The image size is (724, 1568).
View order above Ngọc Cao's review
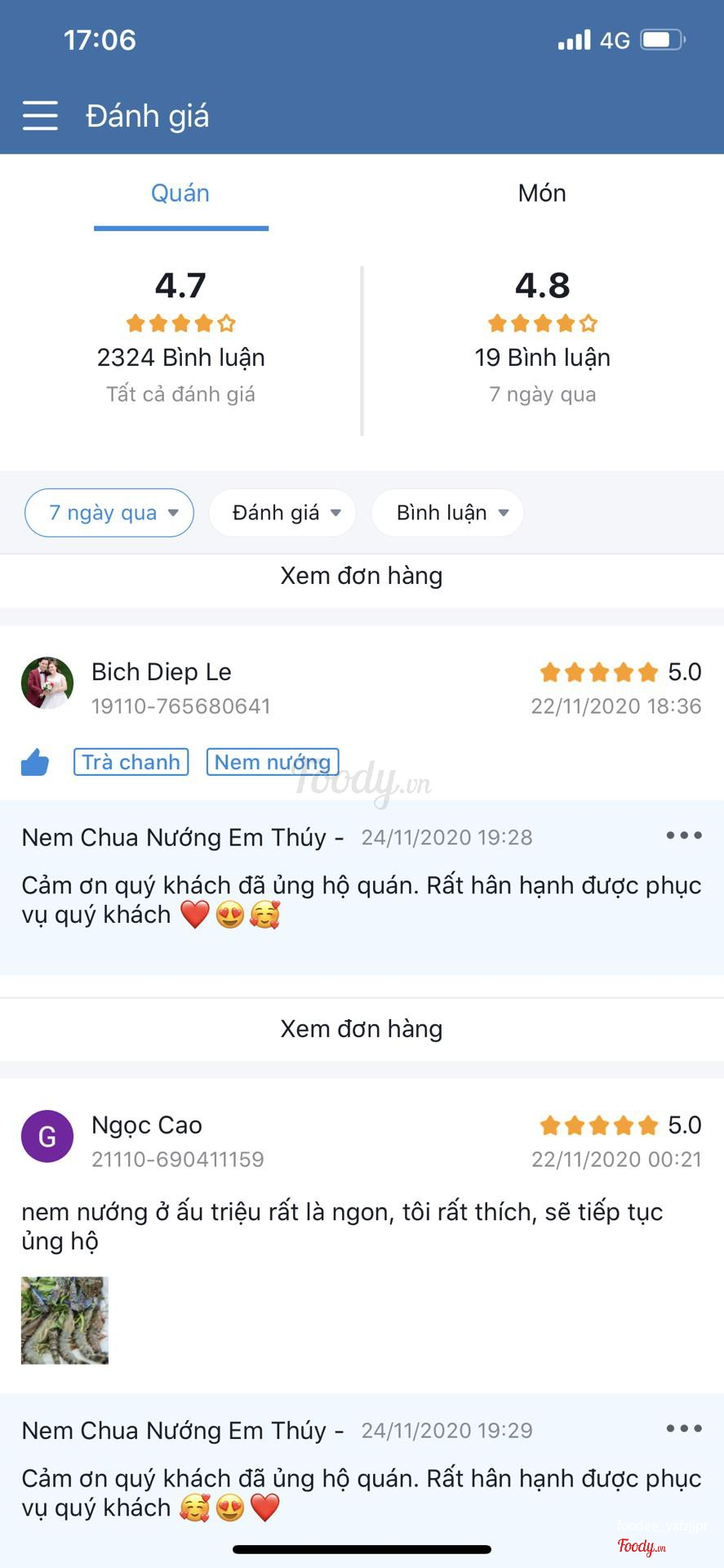(362, 1029)
